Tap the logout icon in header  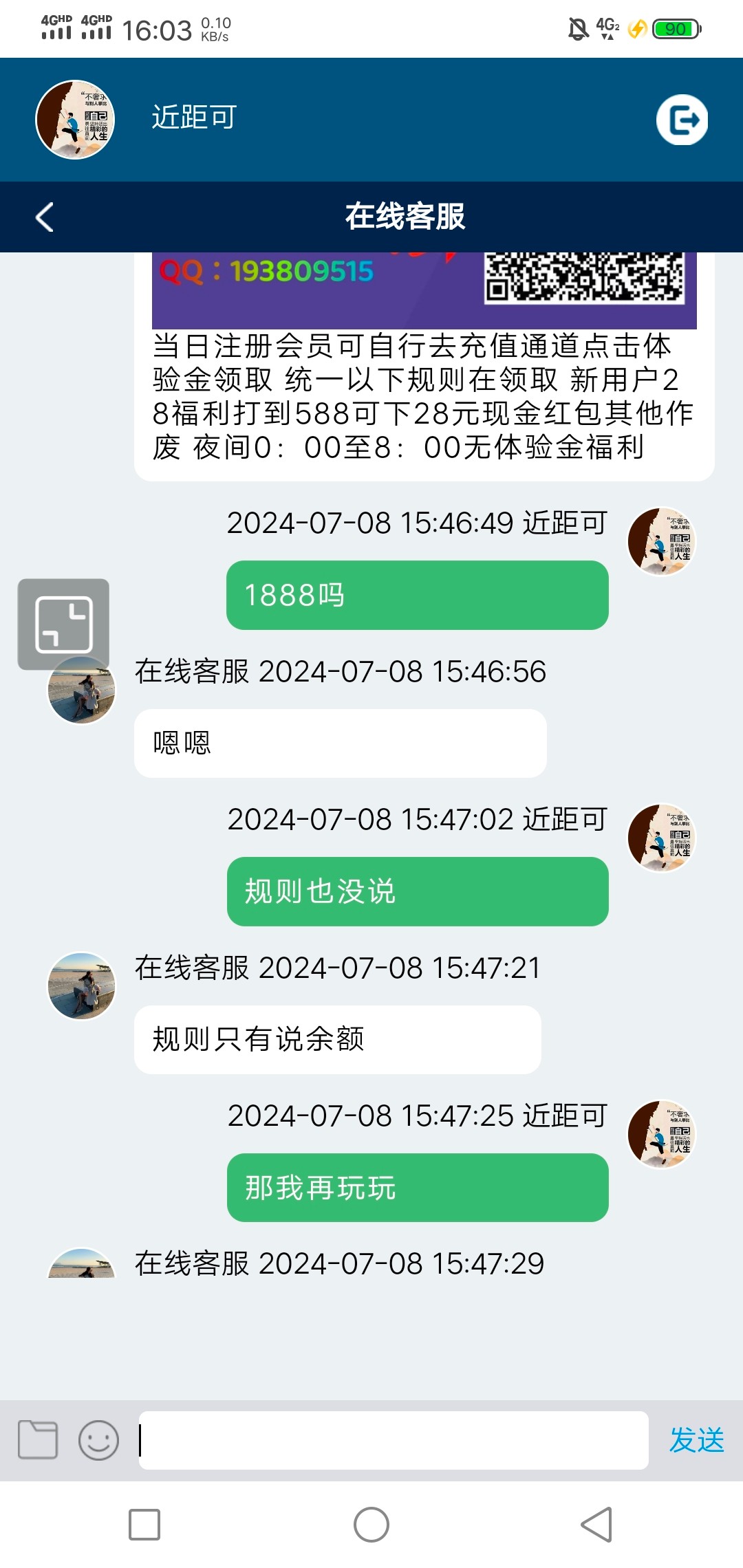[682, 120]
